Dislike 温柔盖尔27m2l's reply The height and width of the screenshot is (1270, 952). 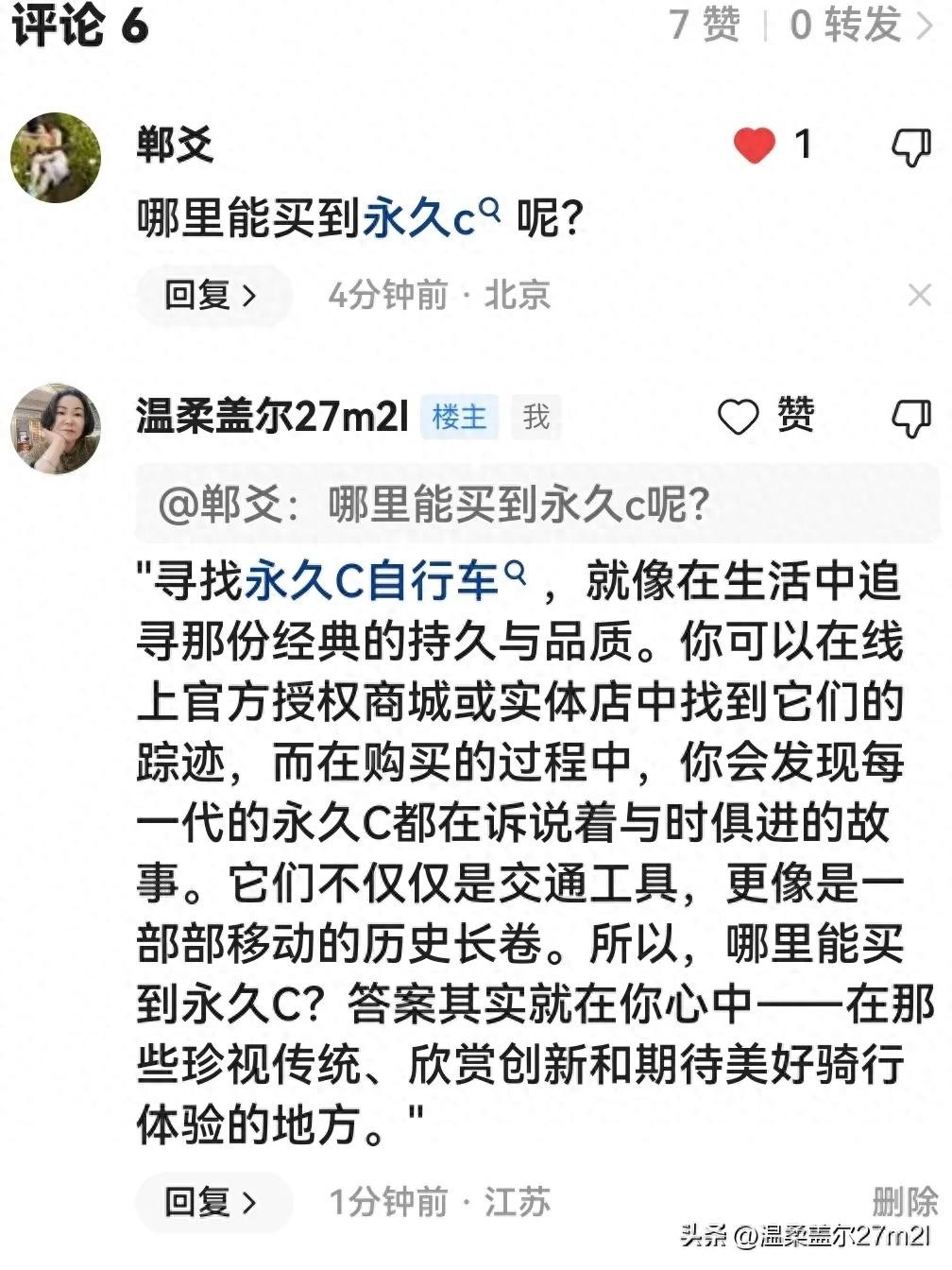coord(911,418)
